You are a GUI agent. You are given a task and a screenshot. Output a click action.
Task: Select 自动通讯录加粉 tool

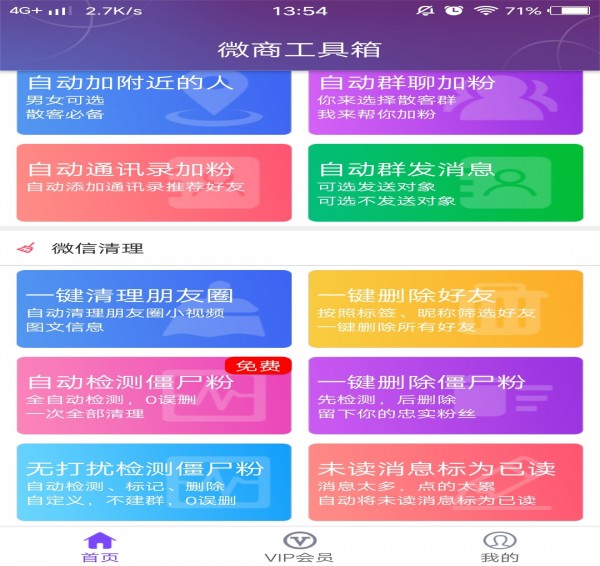154,183
